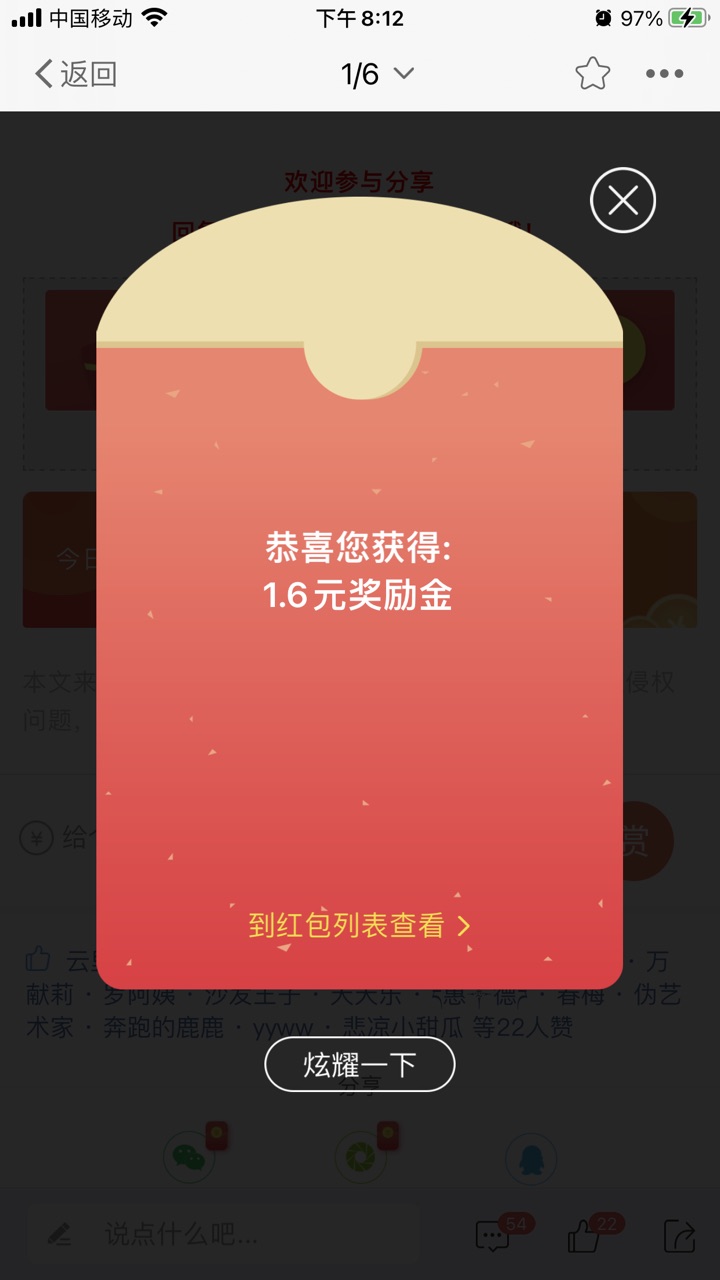Close the red packet popup
720x1280 pixels.
[623, 201]
